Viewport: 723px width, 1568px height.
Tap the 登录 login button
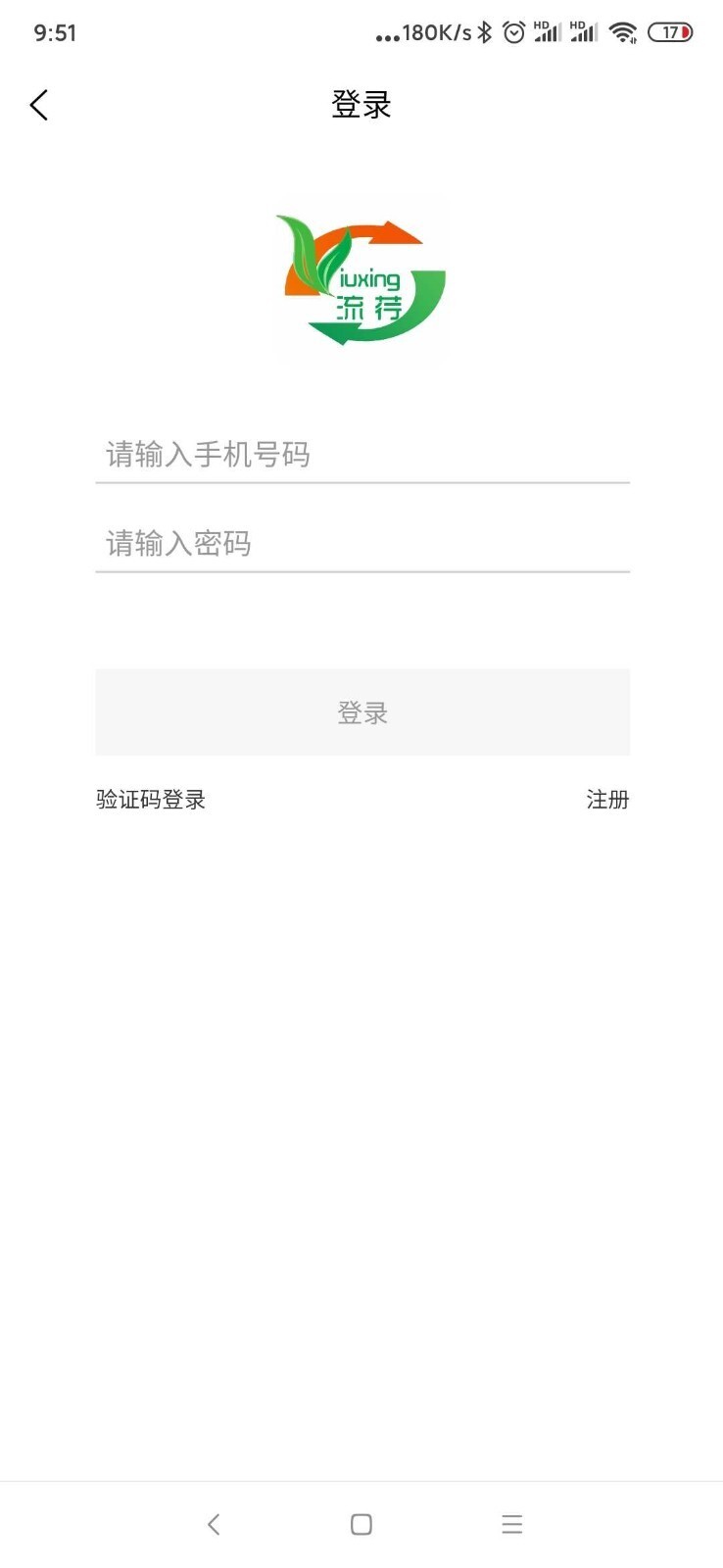pos(361,712)
